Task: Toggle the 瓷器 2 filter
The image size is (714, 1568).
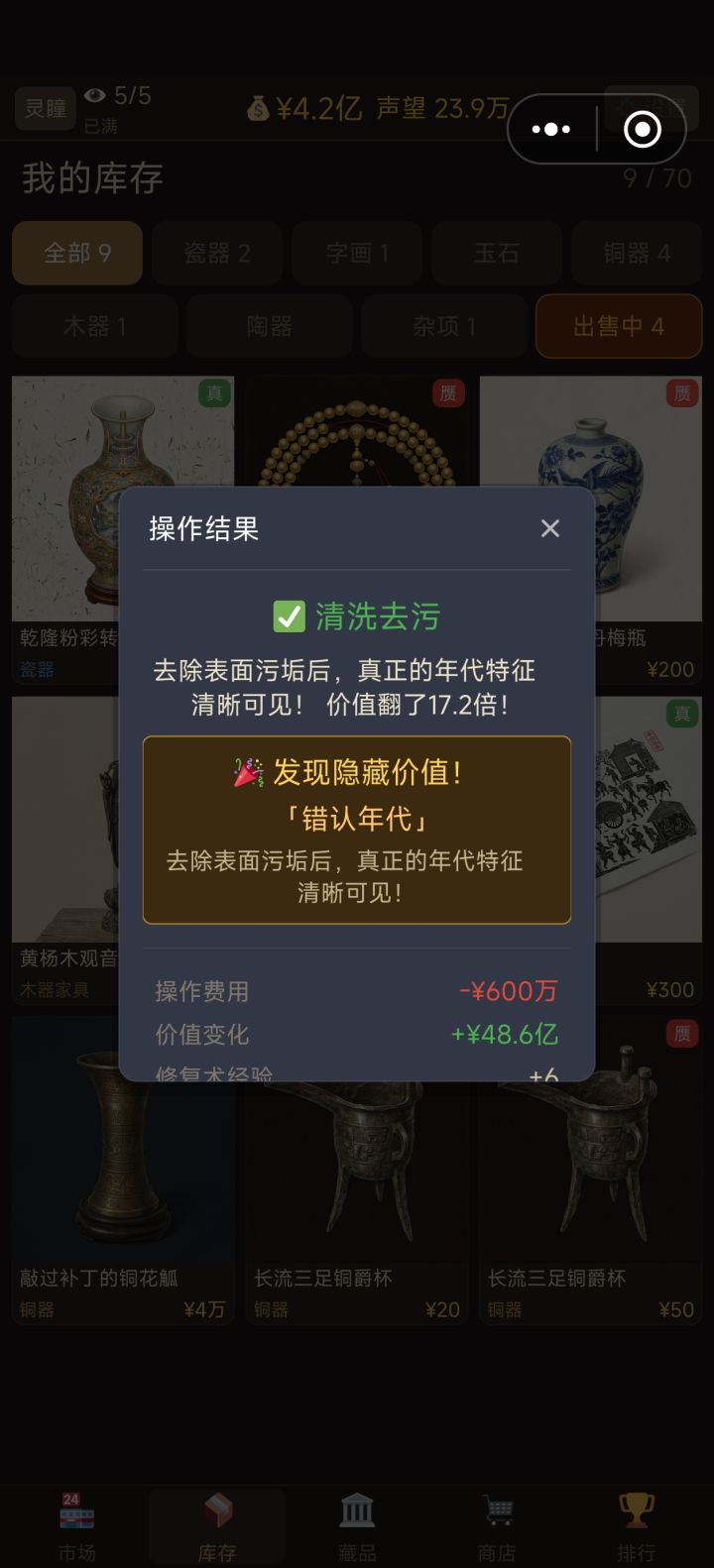Action: point(217,254)
